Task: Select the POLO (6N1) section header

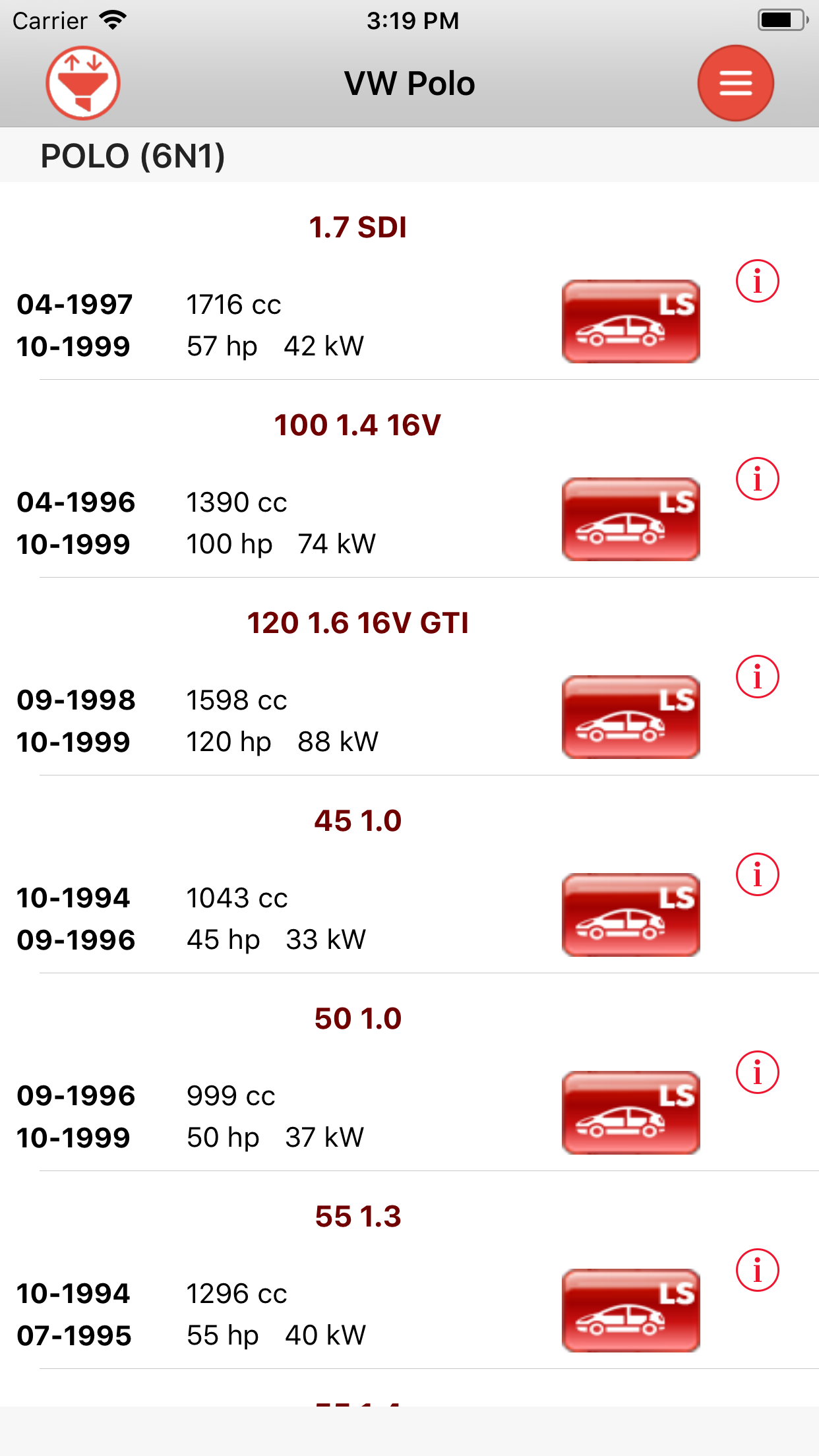Action: point(133,156)
